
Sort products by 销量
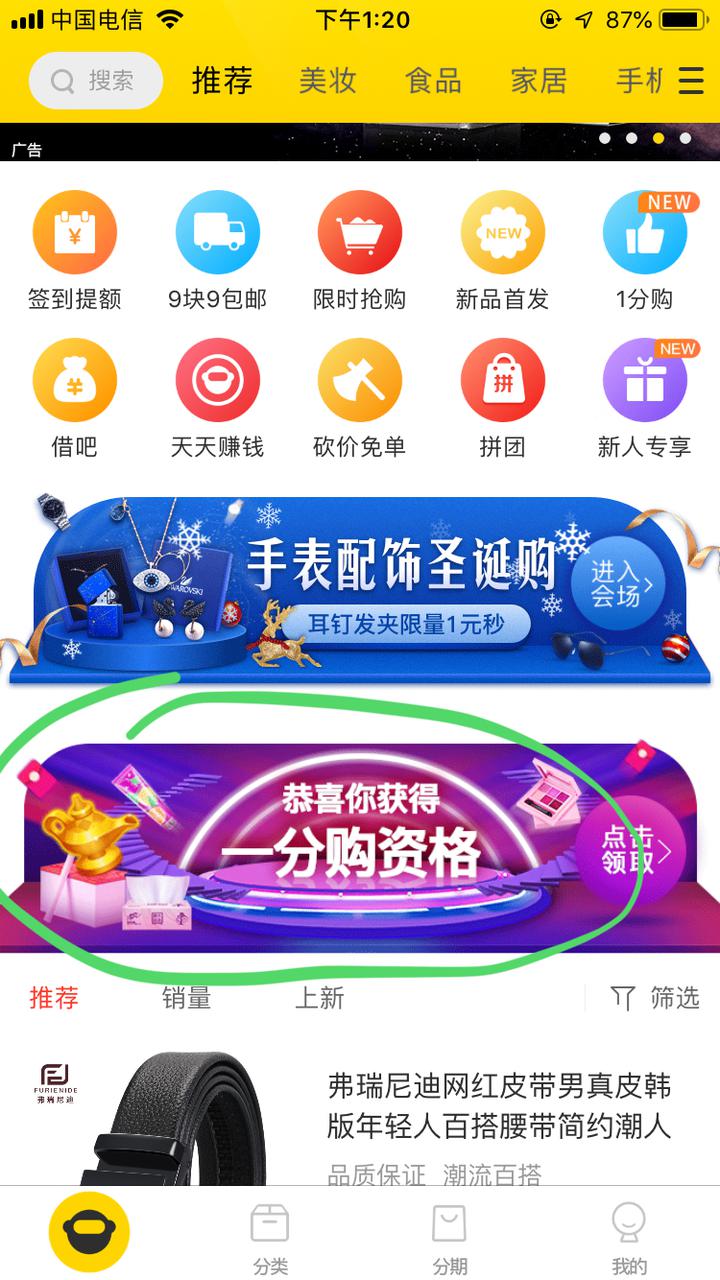(187, 997)
